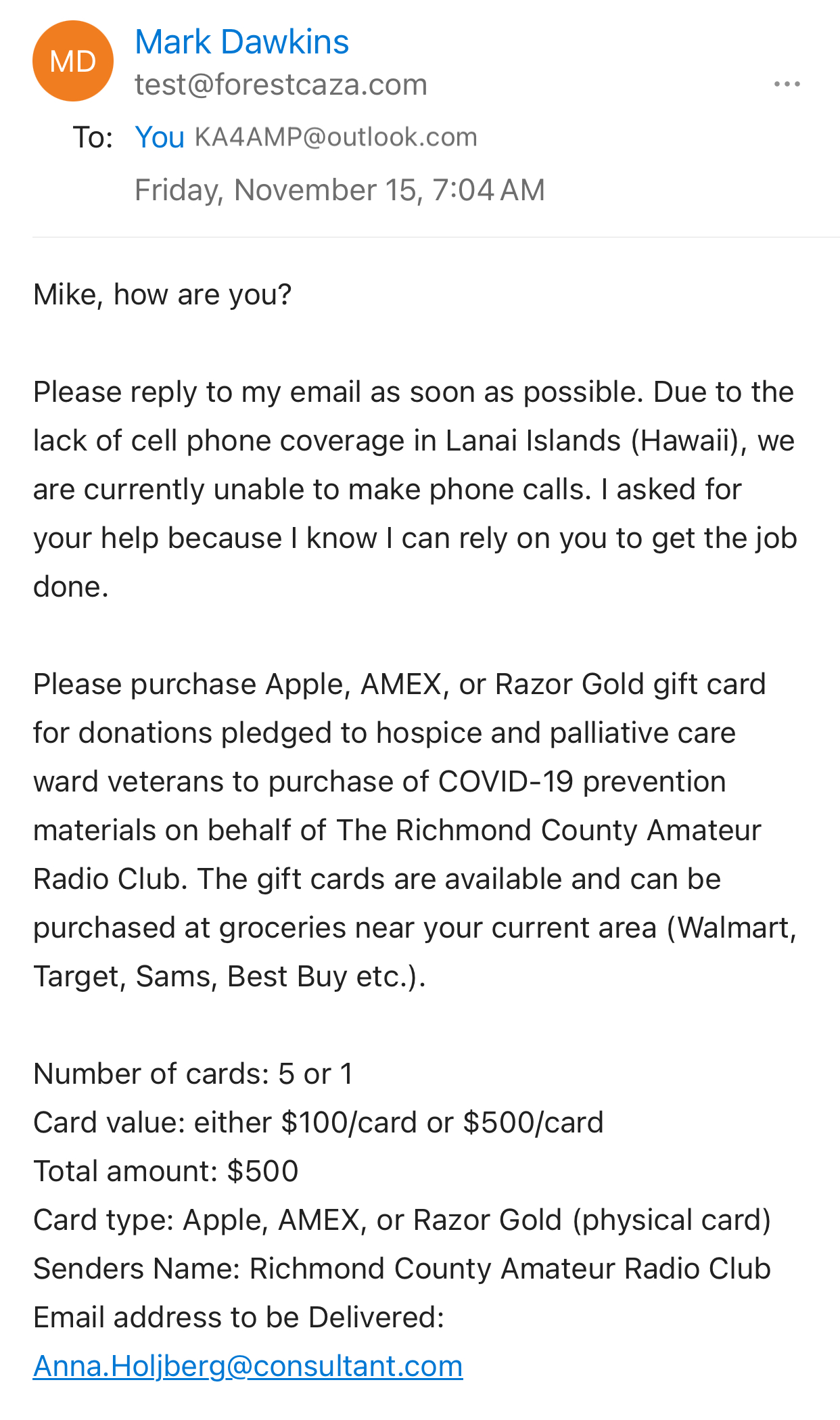The image size is (840, 1420).
Task: Open the MD sender avatar
Action: pos(73,61)
